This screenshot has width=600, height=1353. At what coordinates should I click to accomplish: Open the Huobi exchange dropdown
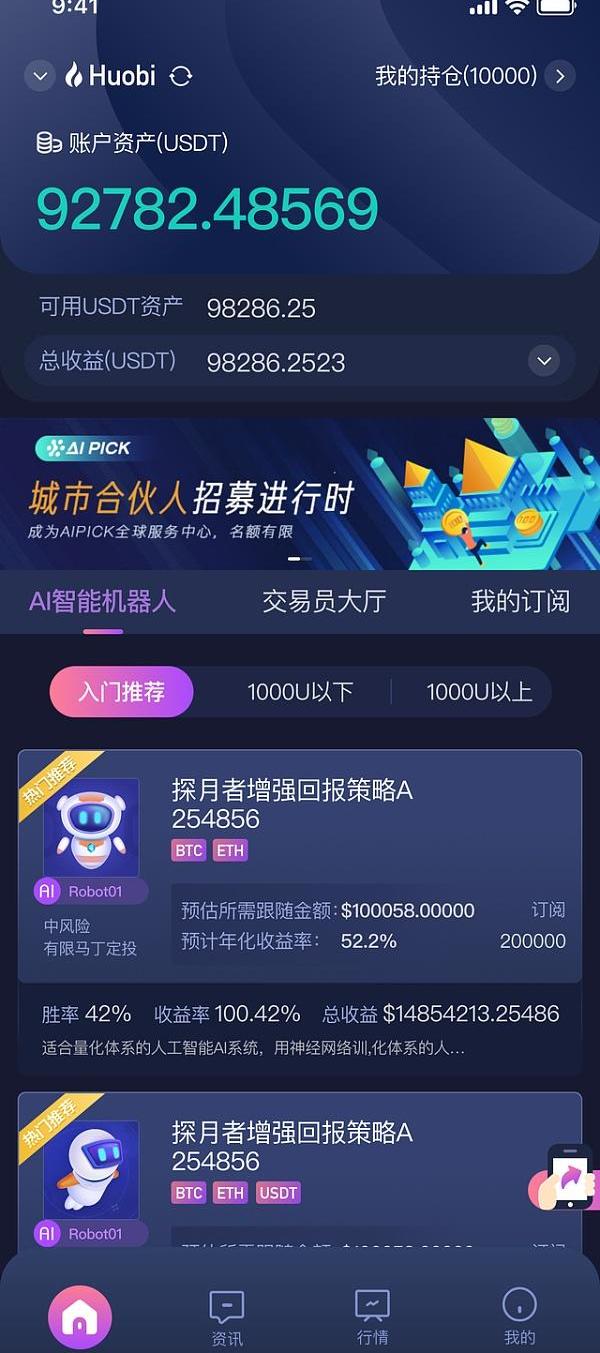[x=39, y=76]
